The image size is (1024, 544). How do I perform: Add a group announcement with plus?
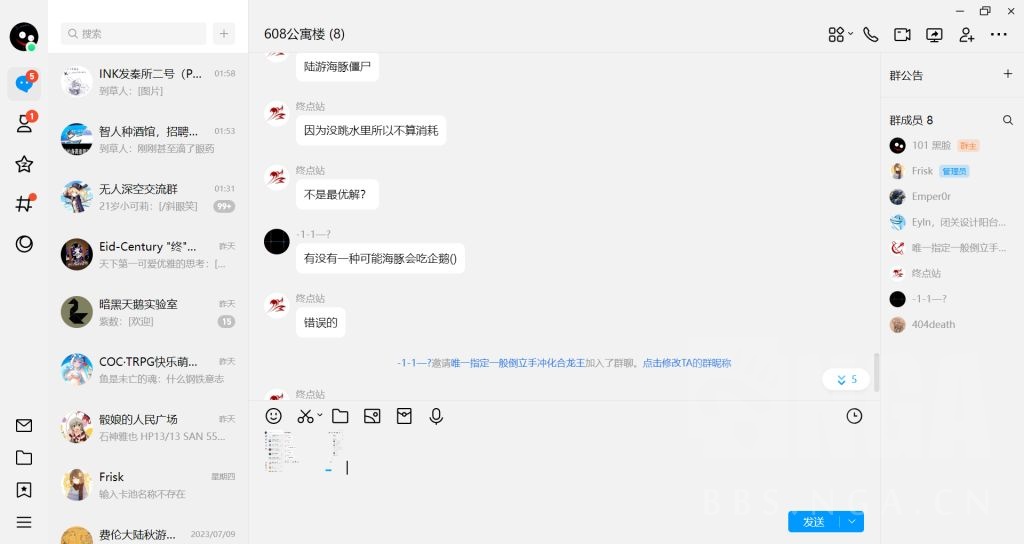tap(1008, 74)
